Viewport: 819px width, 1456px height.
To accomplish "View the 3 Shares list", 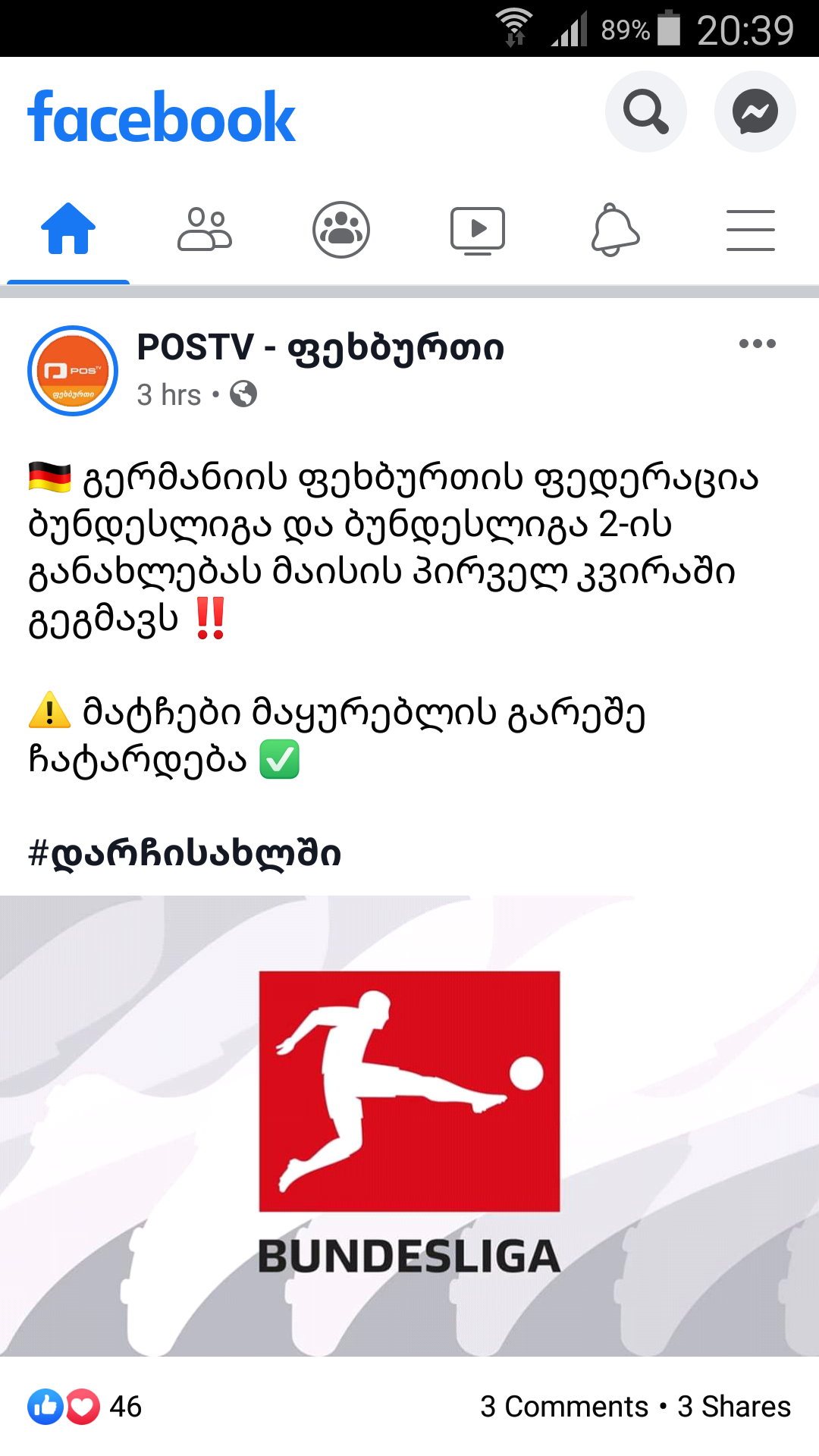I will tap(733, 1407).
